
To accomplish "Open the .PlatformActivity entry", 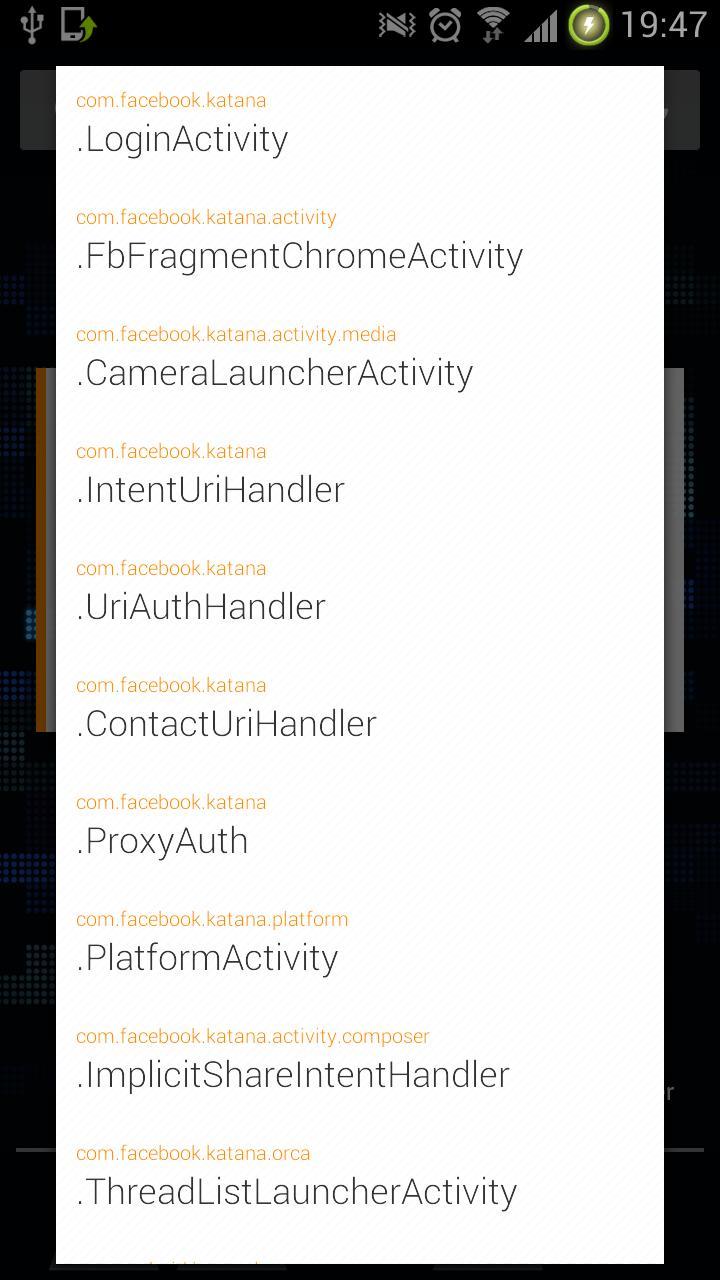I will [x=360, y=944].
